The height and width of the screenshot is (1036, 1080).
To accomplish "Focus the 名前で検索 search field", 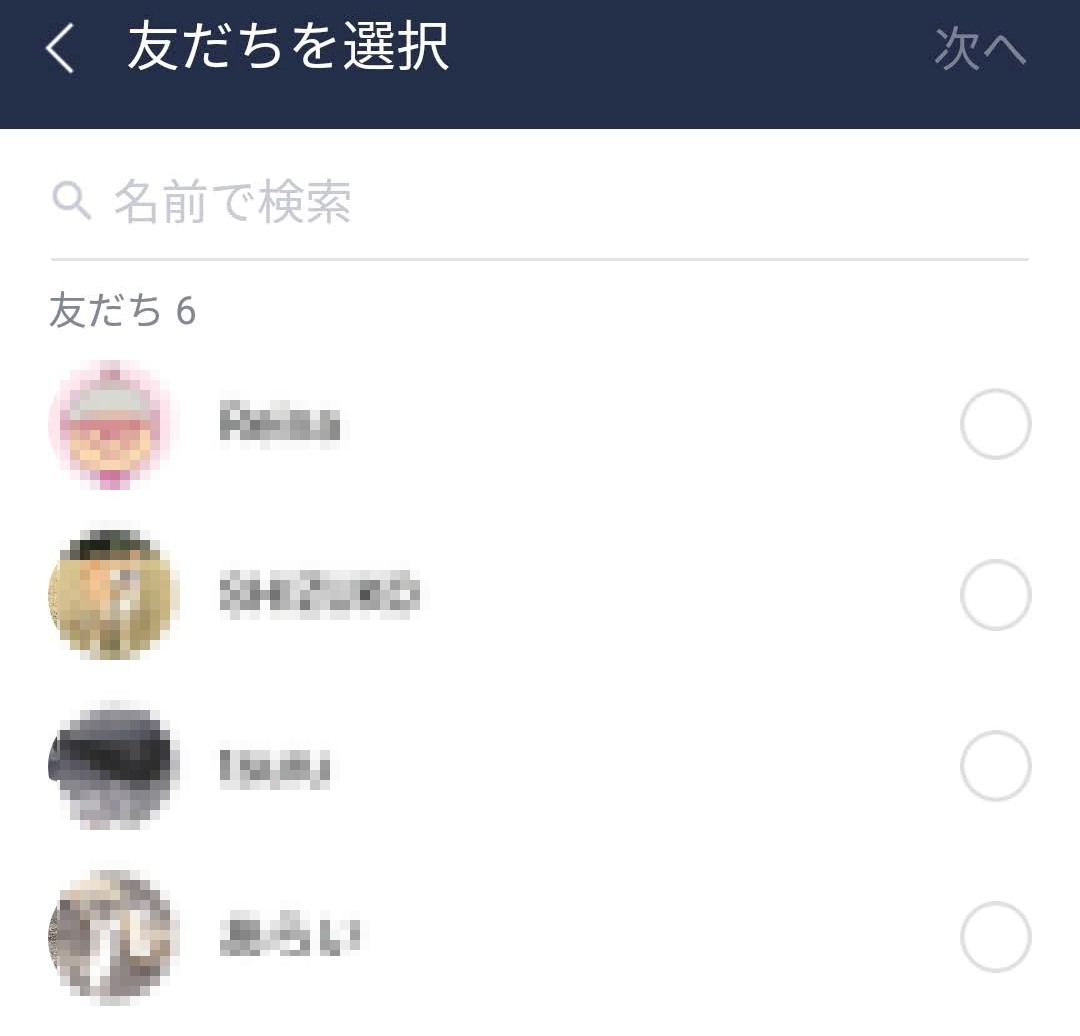I will (x=540, y=203).
